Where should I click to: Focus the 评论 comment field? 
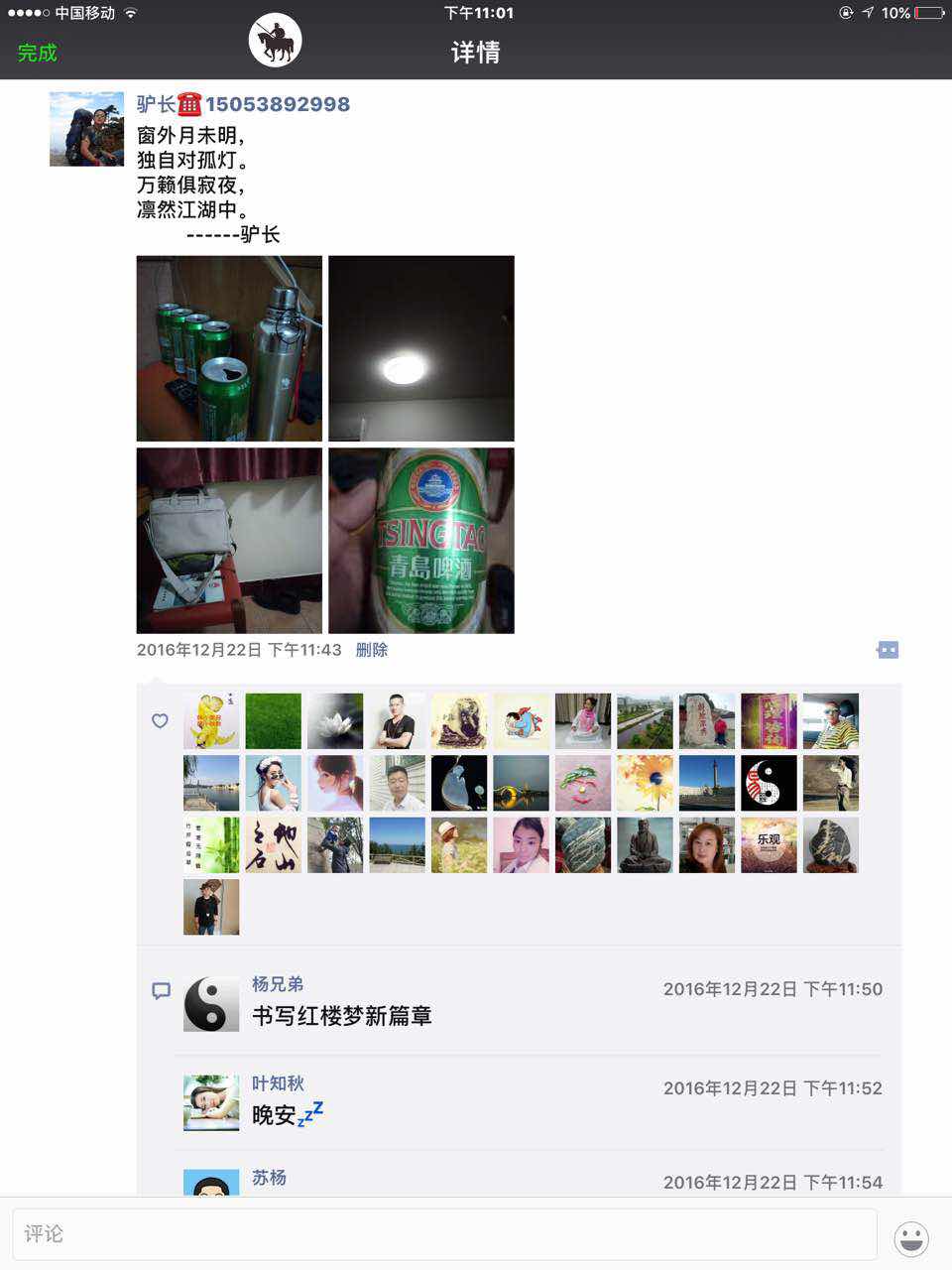pyautogui.click(x=444, y=1234)
